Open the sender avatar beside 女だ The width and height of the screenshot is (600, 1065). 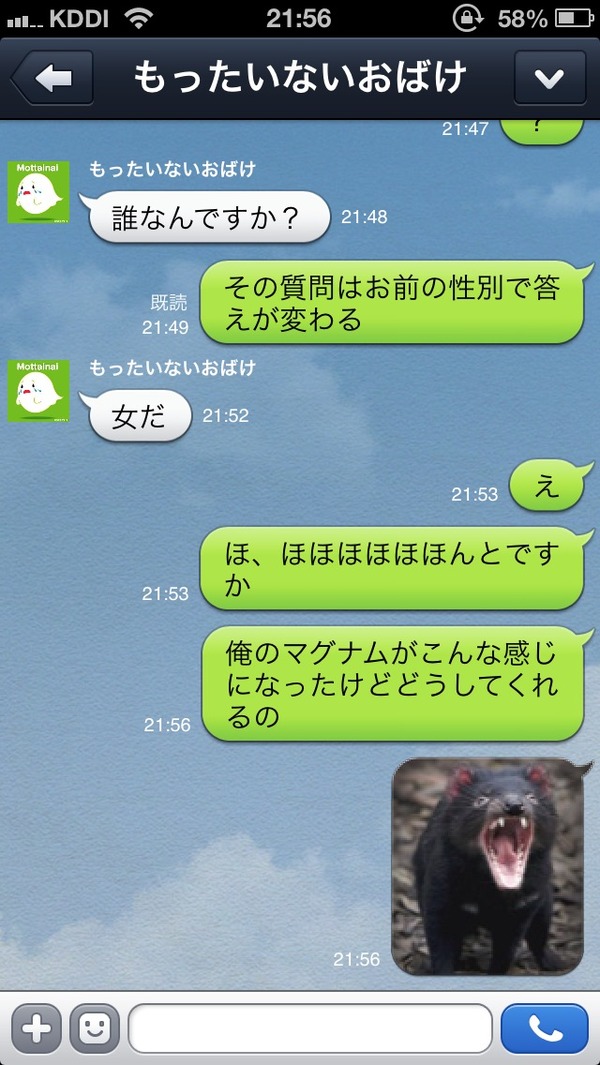point(39,391)
